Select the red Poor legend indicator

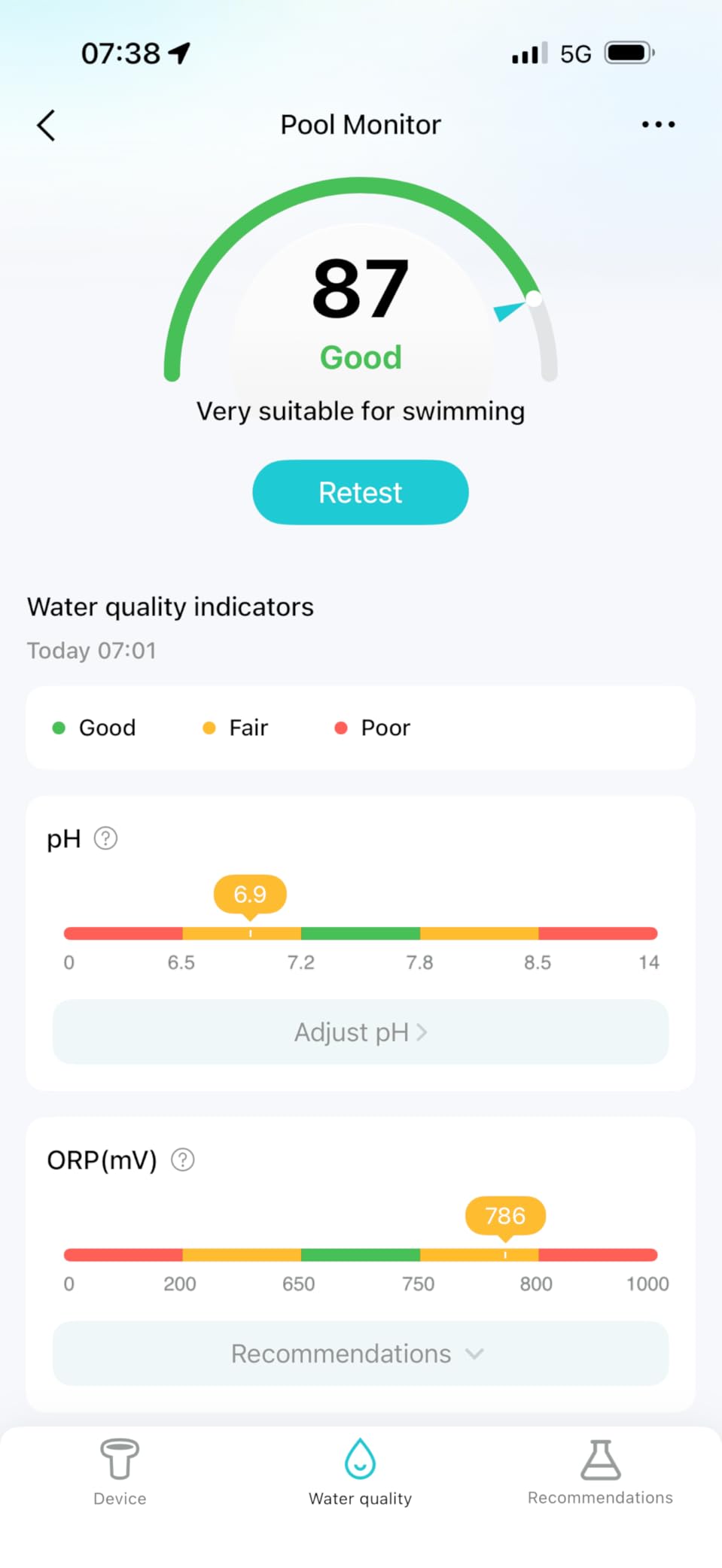pyautogui.click(x=341, y=728)
